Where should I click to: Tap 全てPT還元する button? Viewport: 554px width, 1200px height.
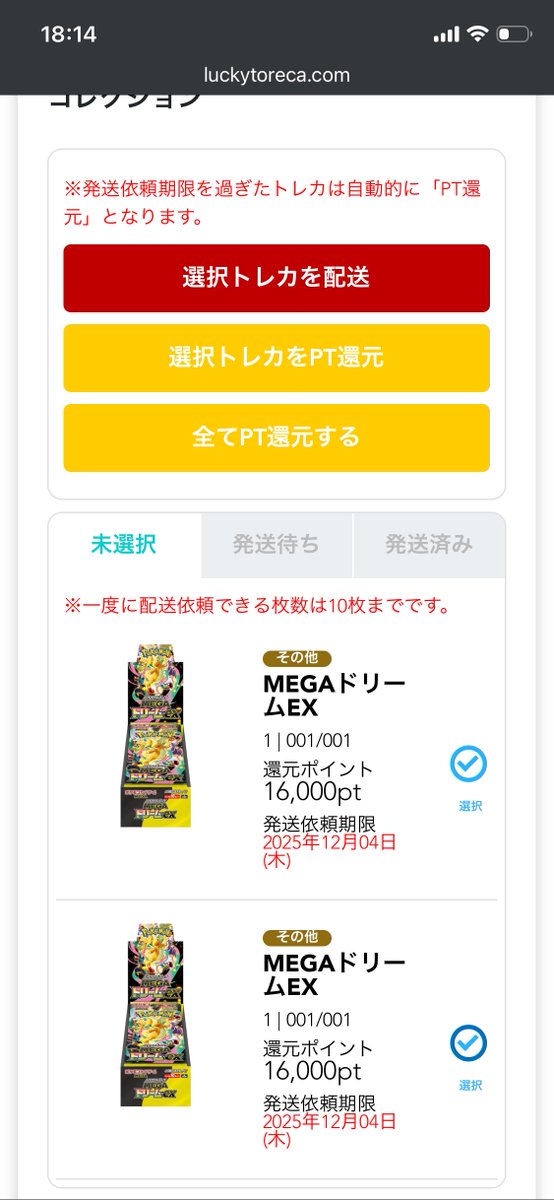[x=276, y=438]
